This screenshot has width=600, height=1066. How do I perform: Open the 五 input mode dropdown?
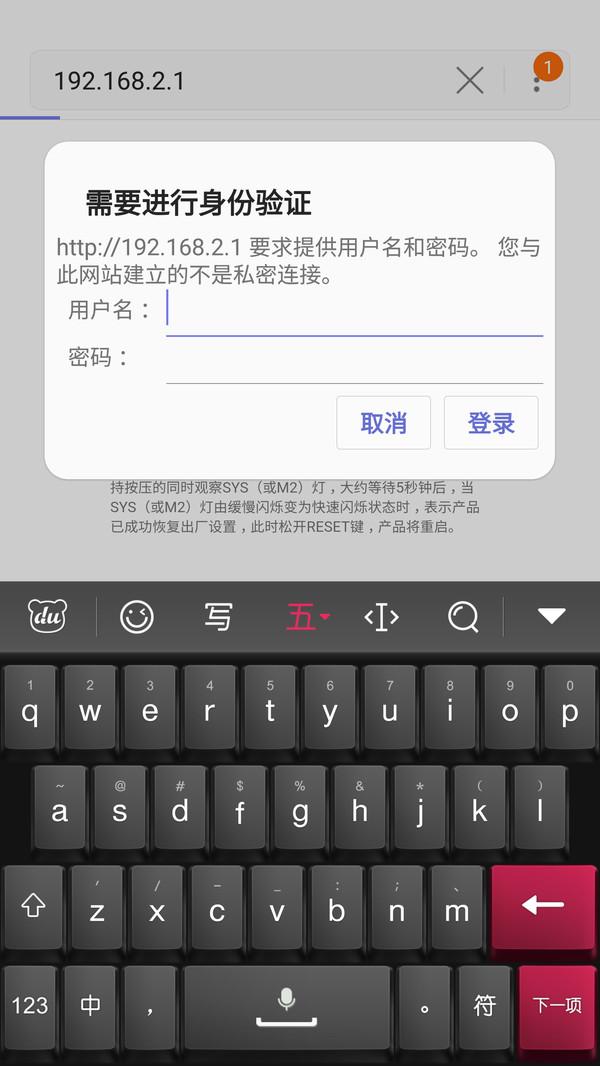click(306, 617)
